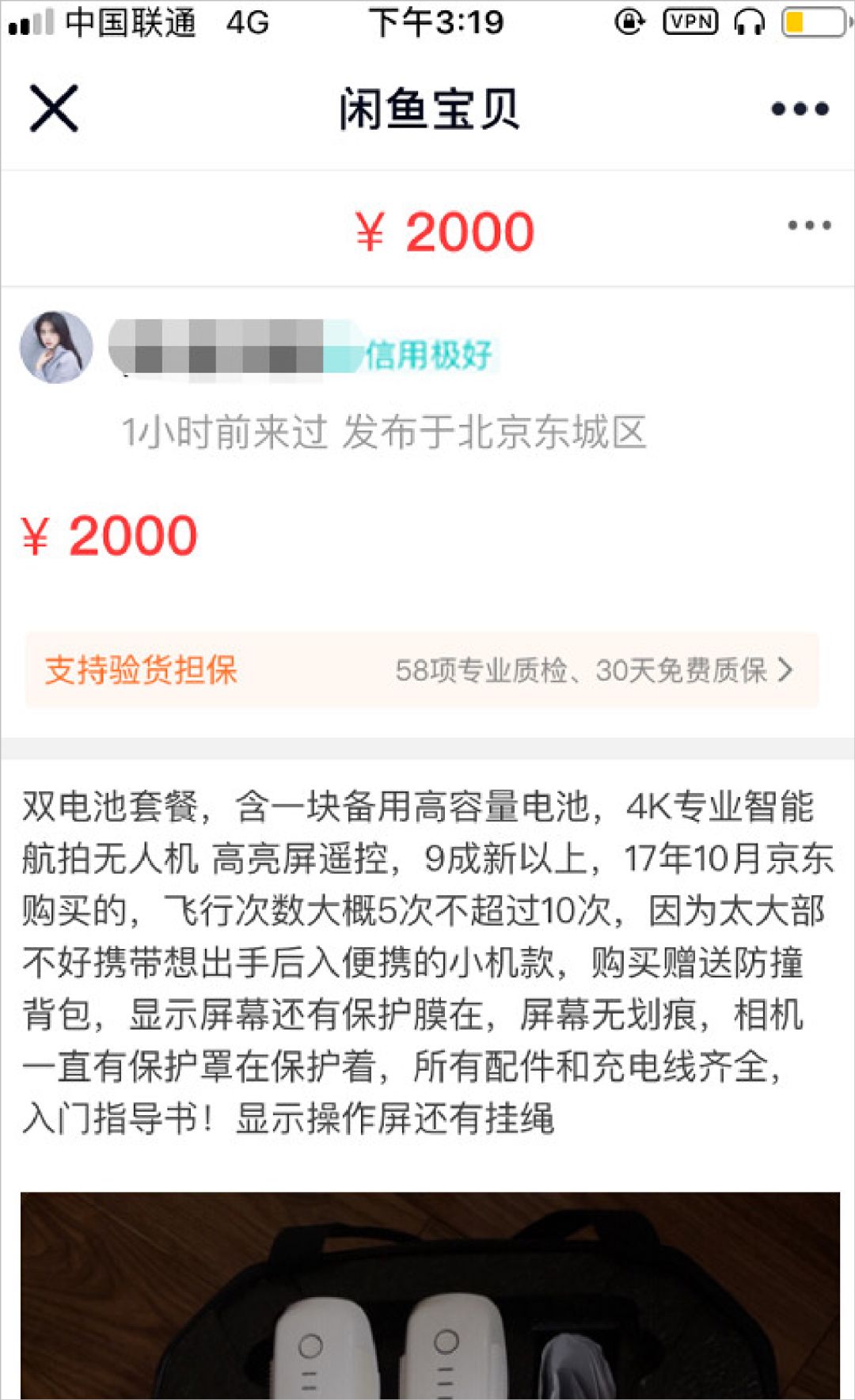
Task: View the seller's 信用极好 credit rating
Action: coord(429,355)
